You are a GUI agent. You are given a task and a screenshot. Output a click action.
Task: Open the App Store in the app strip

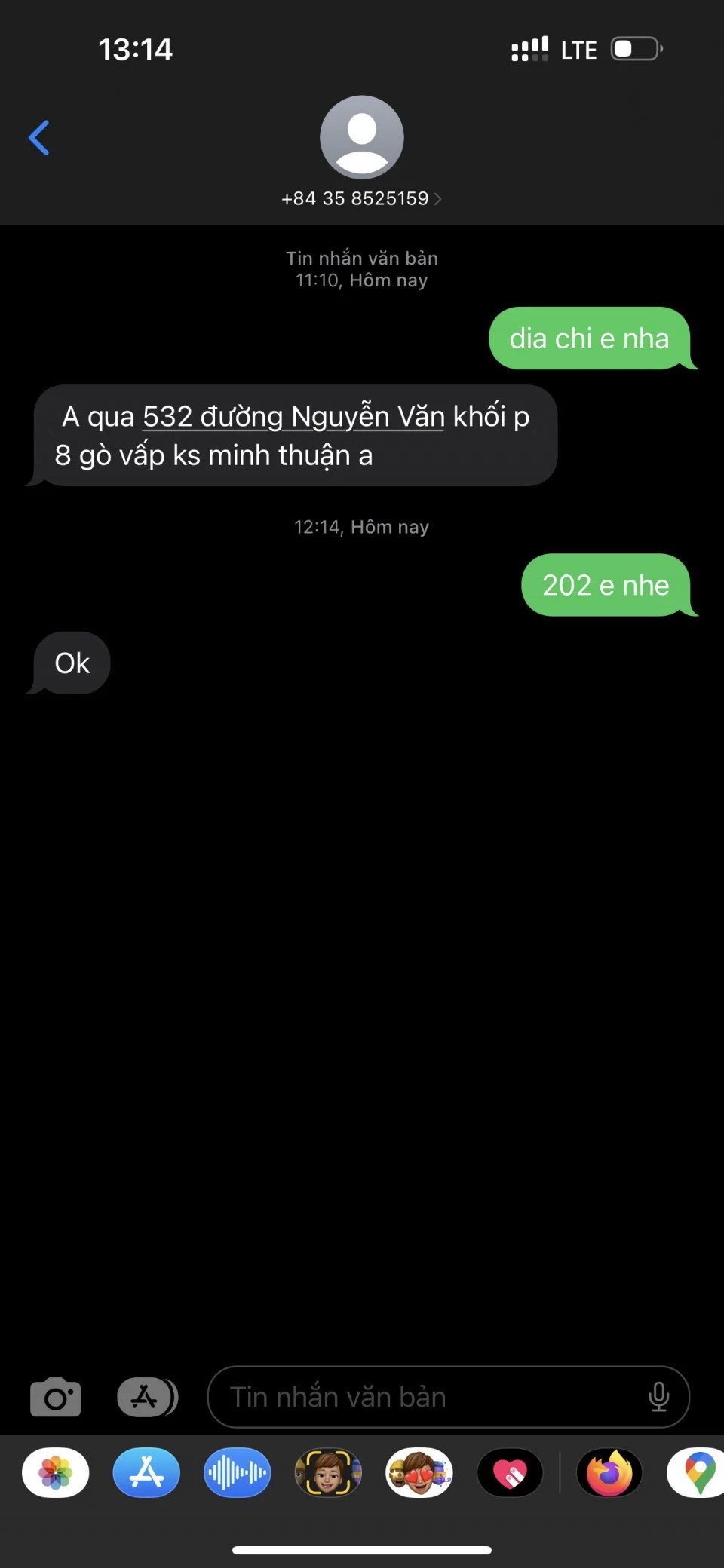(x=146, y=1472)
